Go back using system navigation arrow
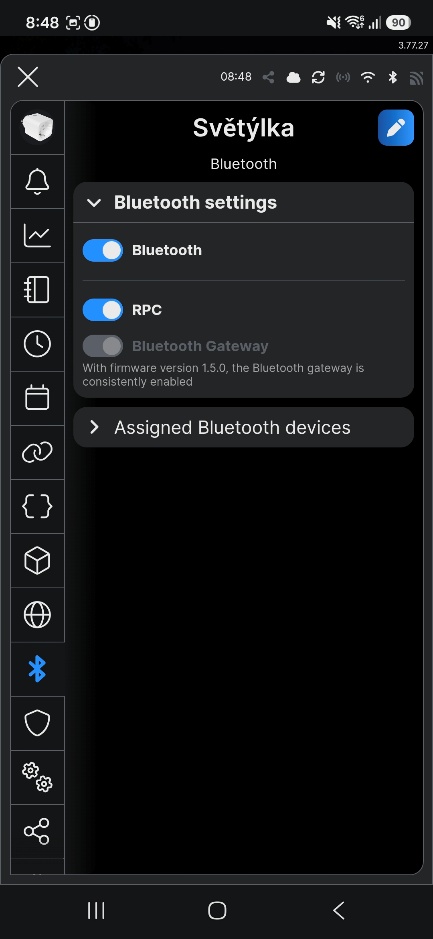433x939 pixels. 338,910
